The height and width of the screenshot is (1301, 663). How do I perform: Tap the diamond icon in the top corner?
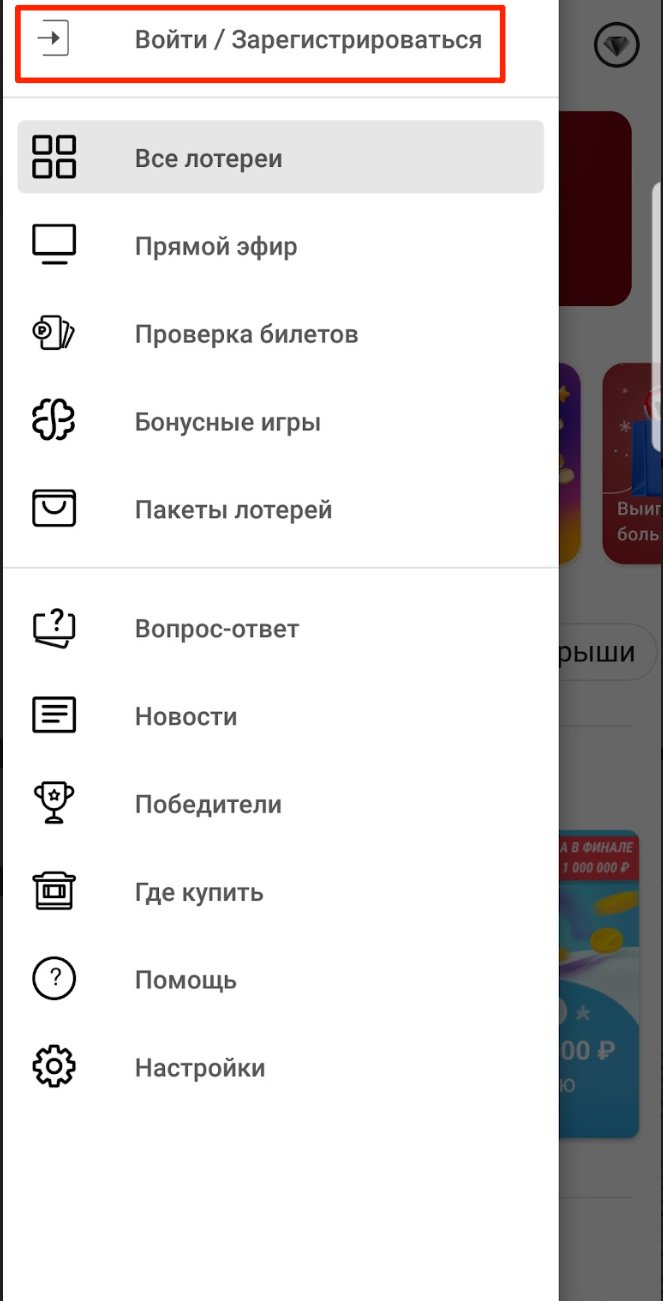[616, 45]
